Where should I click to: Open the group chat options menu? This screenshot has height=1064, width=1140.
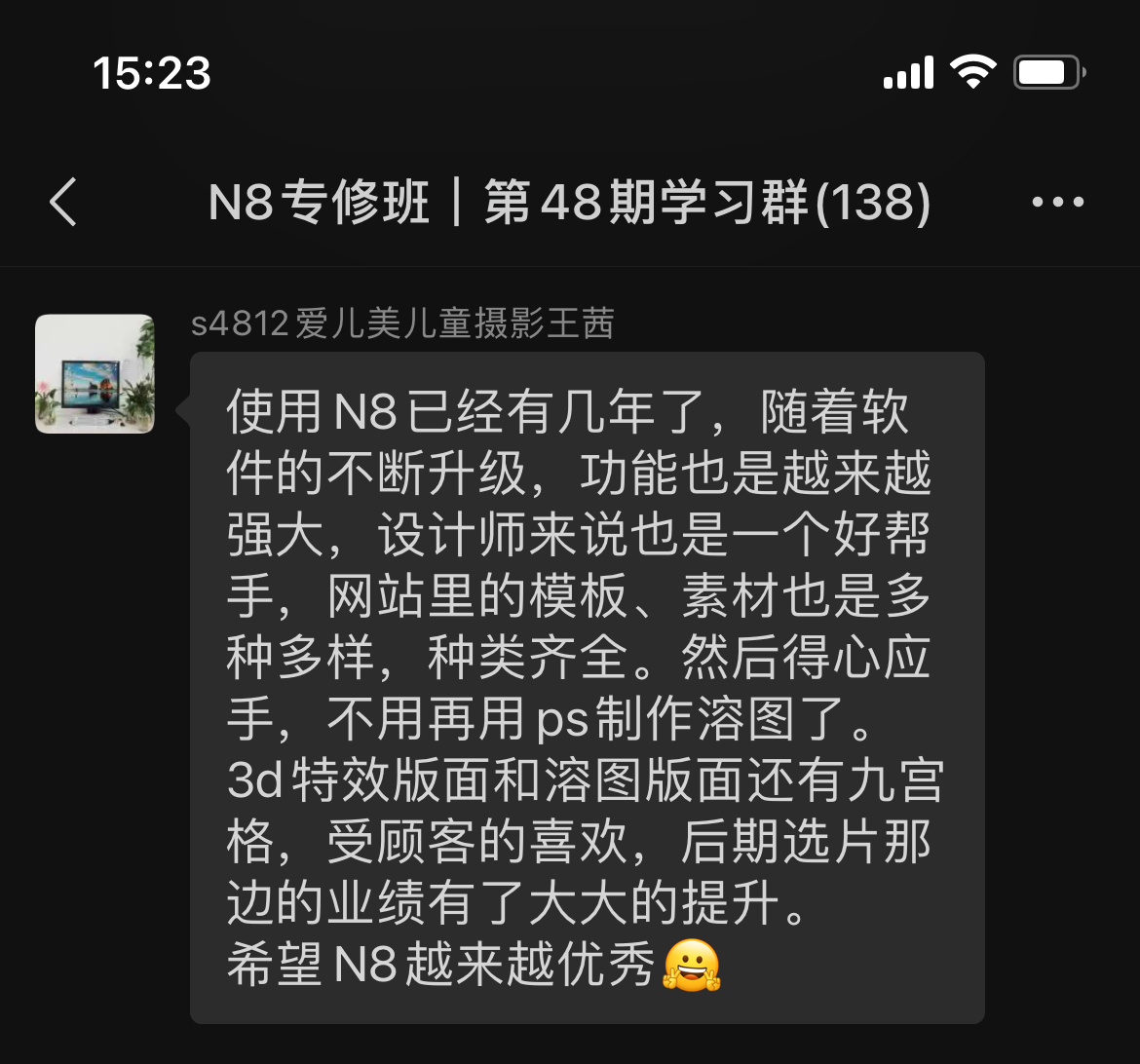(1057, 203)
